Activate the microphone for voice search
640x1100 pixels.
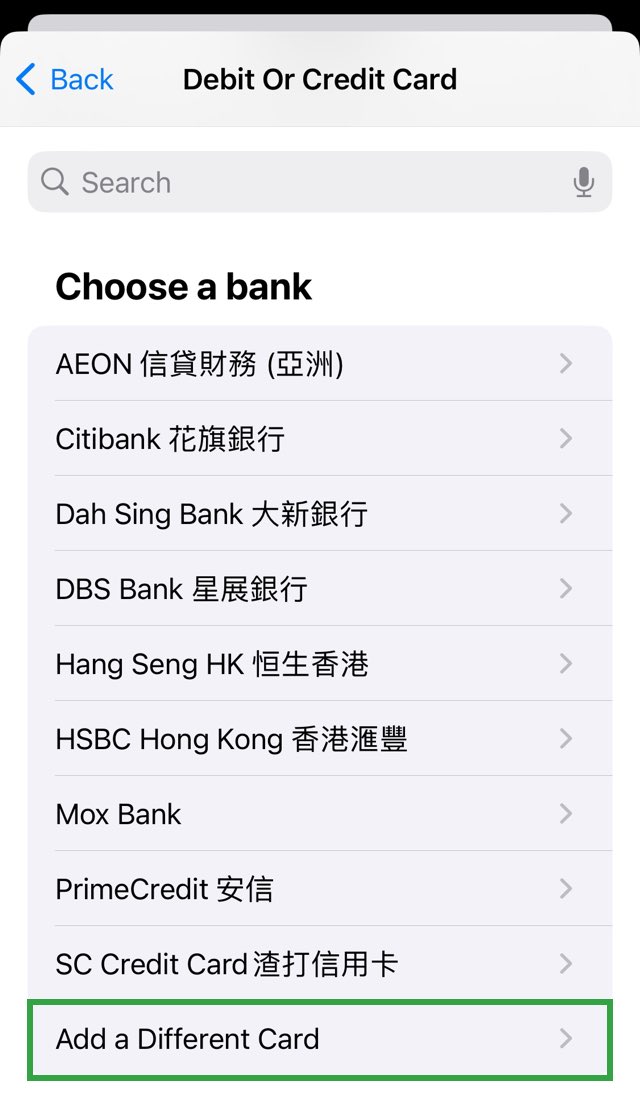(583, 182)
